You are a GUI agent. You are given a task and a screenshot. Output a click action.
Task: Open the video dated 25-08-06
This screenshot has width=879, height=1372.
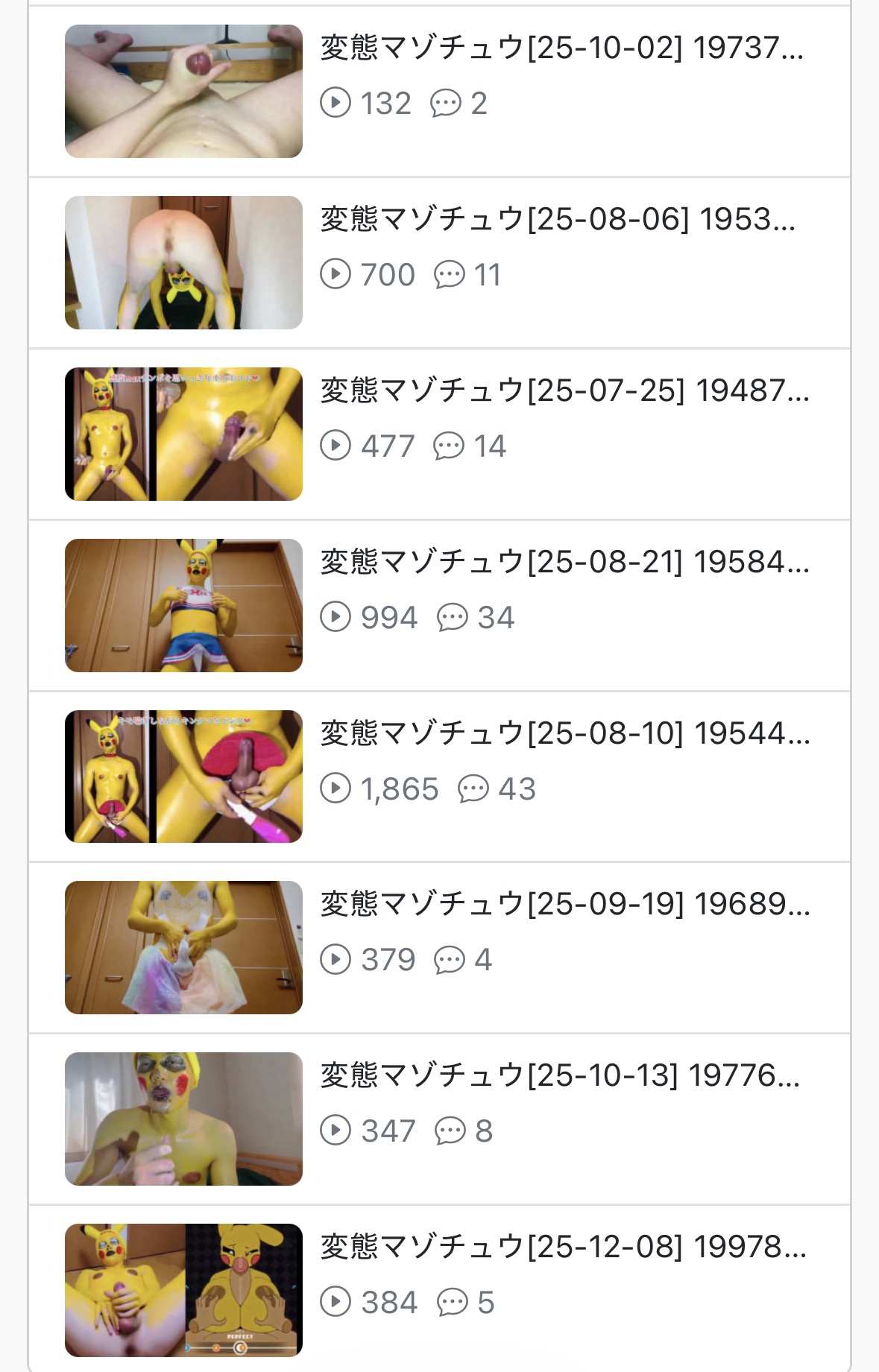(558, 220)
